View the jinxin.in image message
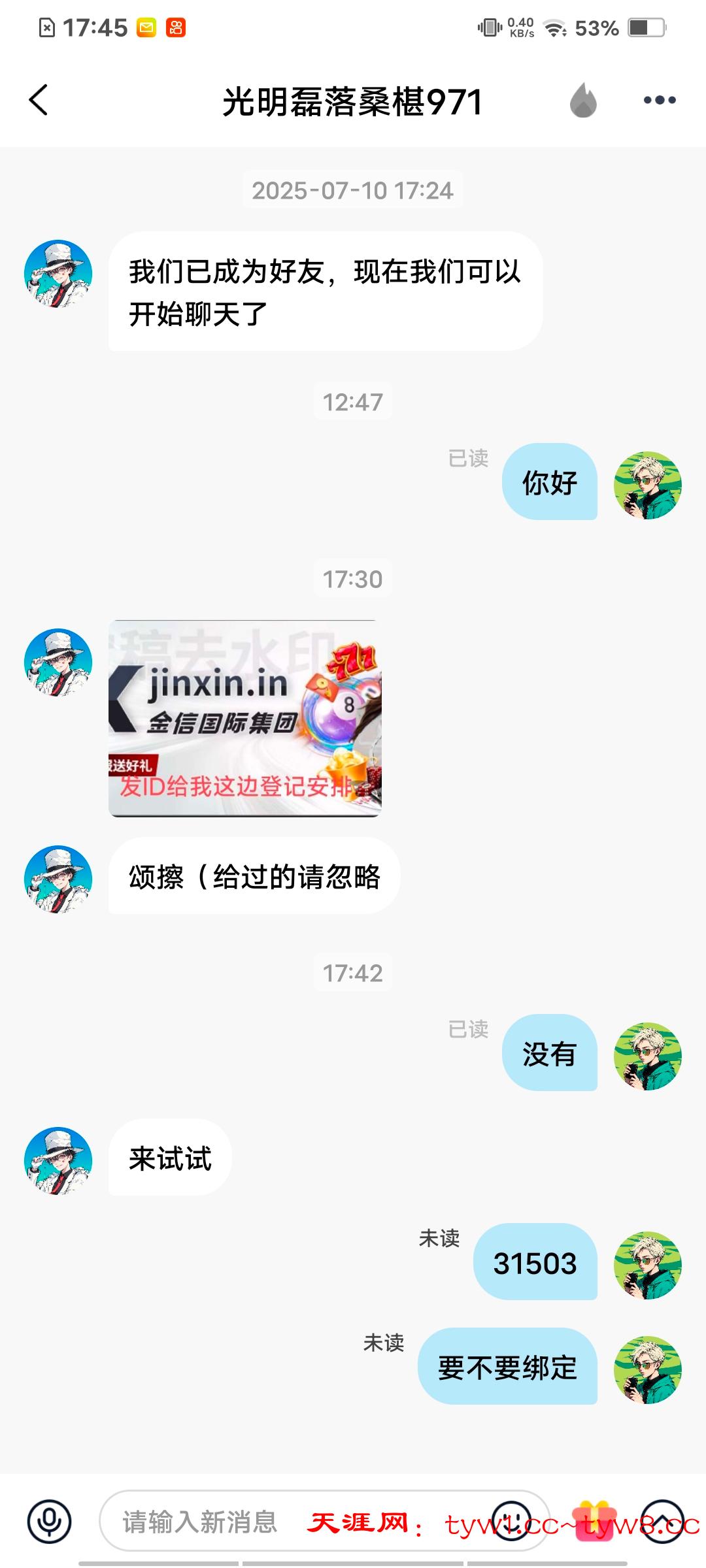Viewport: 706px width, 1568px height. [x=244, y=718]
